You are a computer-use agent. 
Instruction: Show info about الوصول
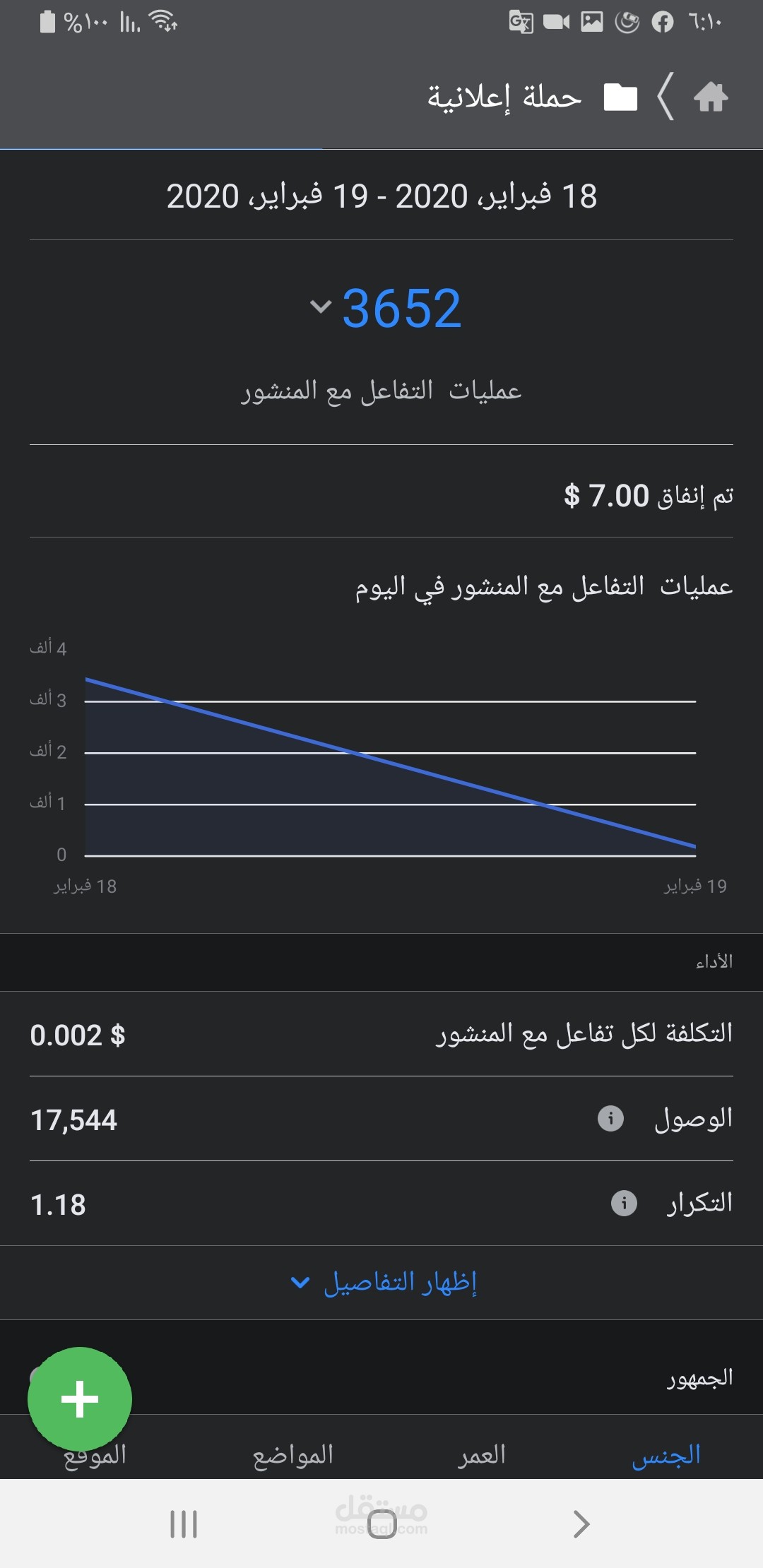[x=610, y=1118]
